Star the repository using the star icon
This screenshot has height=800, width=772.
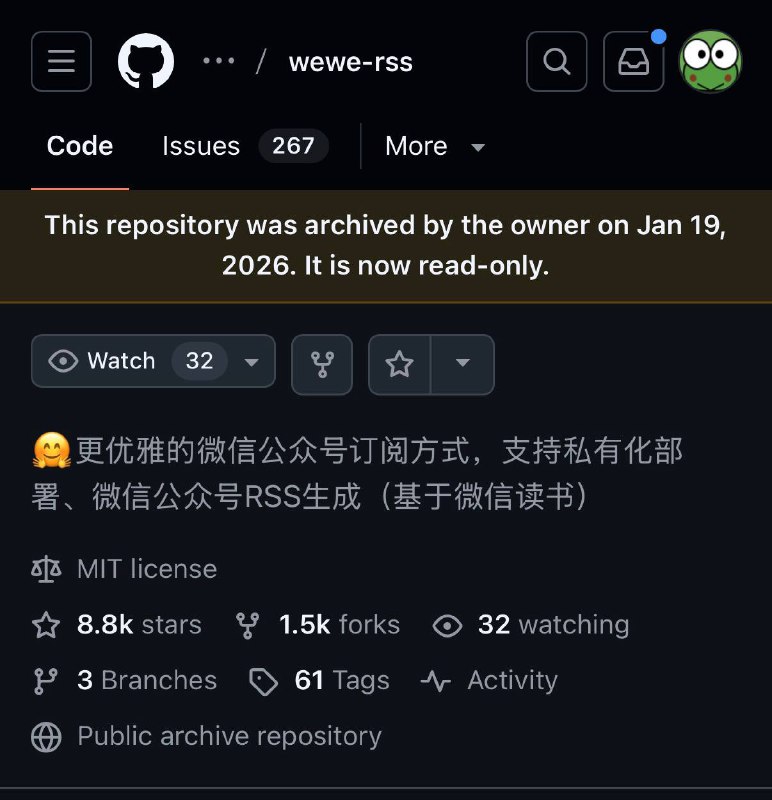point(400,364)
